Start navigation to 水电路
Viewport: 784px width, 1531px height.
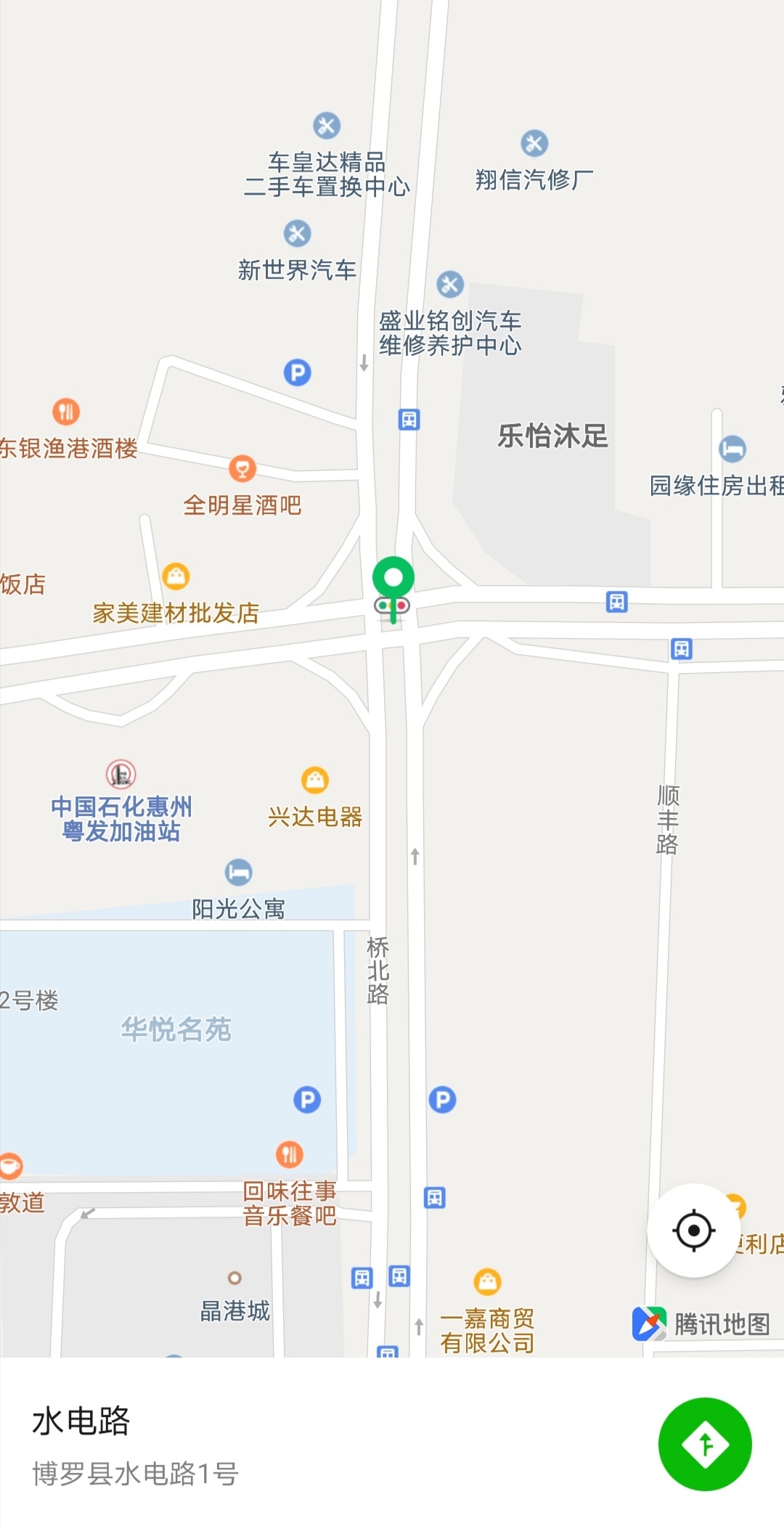704,1444
